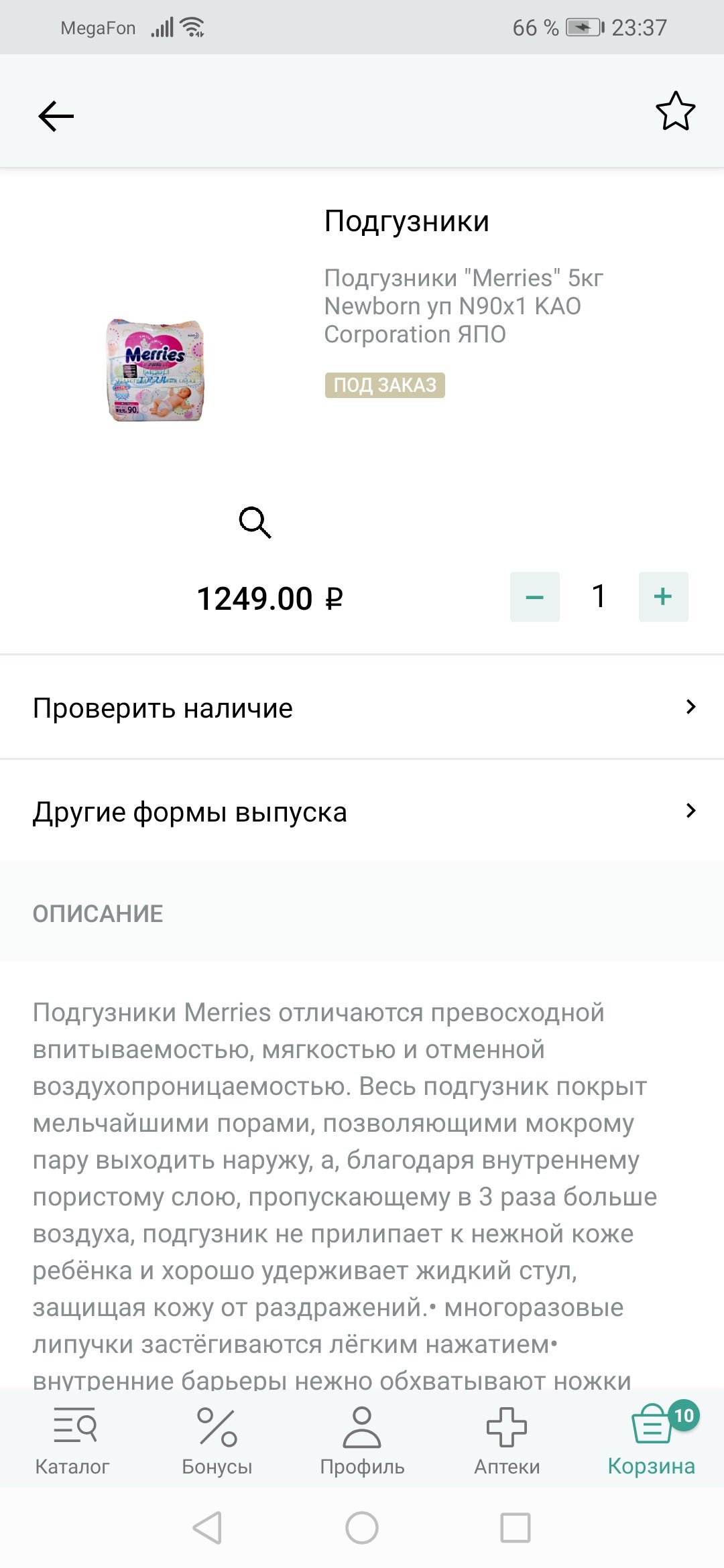Go back using the top arrow
The image size is (724, 1568).
(56, 117)
